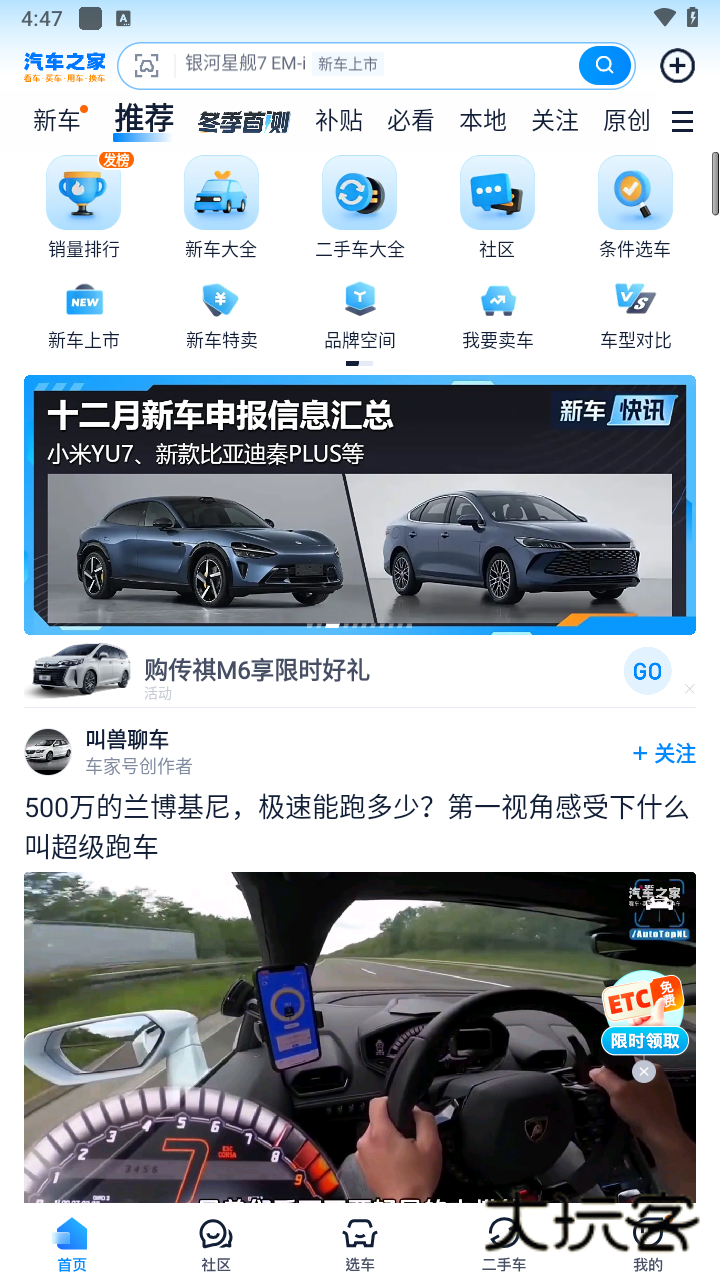Open the 选车 tab in bottom navigation
The image size is (720, 1280).
pyautogui.click(x=360, y=1243)
